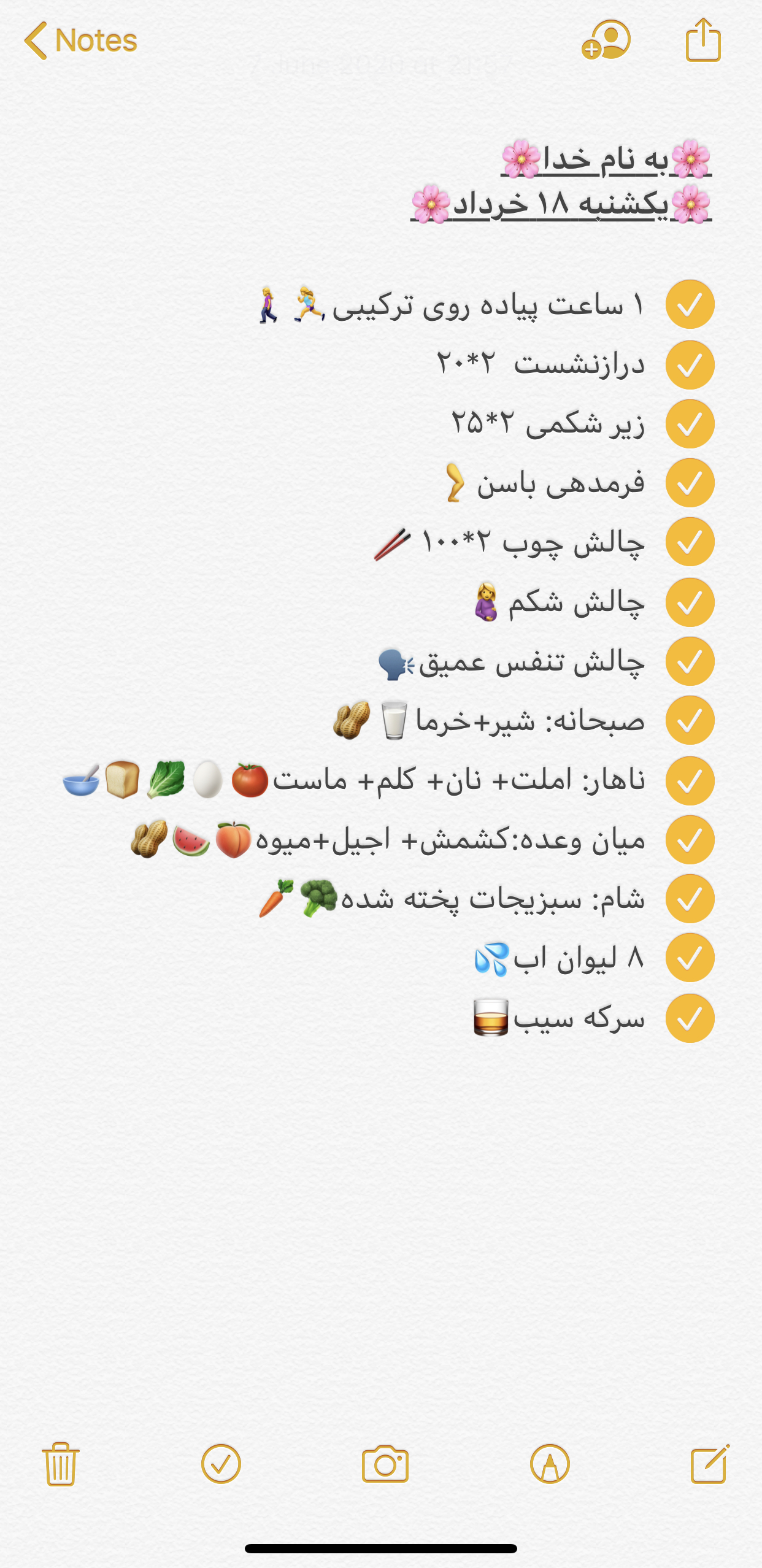Uncheck the چالش تنفس عمیق item
Screen dimensions: 762x1568
690,661
